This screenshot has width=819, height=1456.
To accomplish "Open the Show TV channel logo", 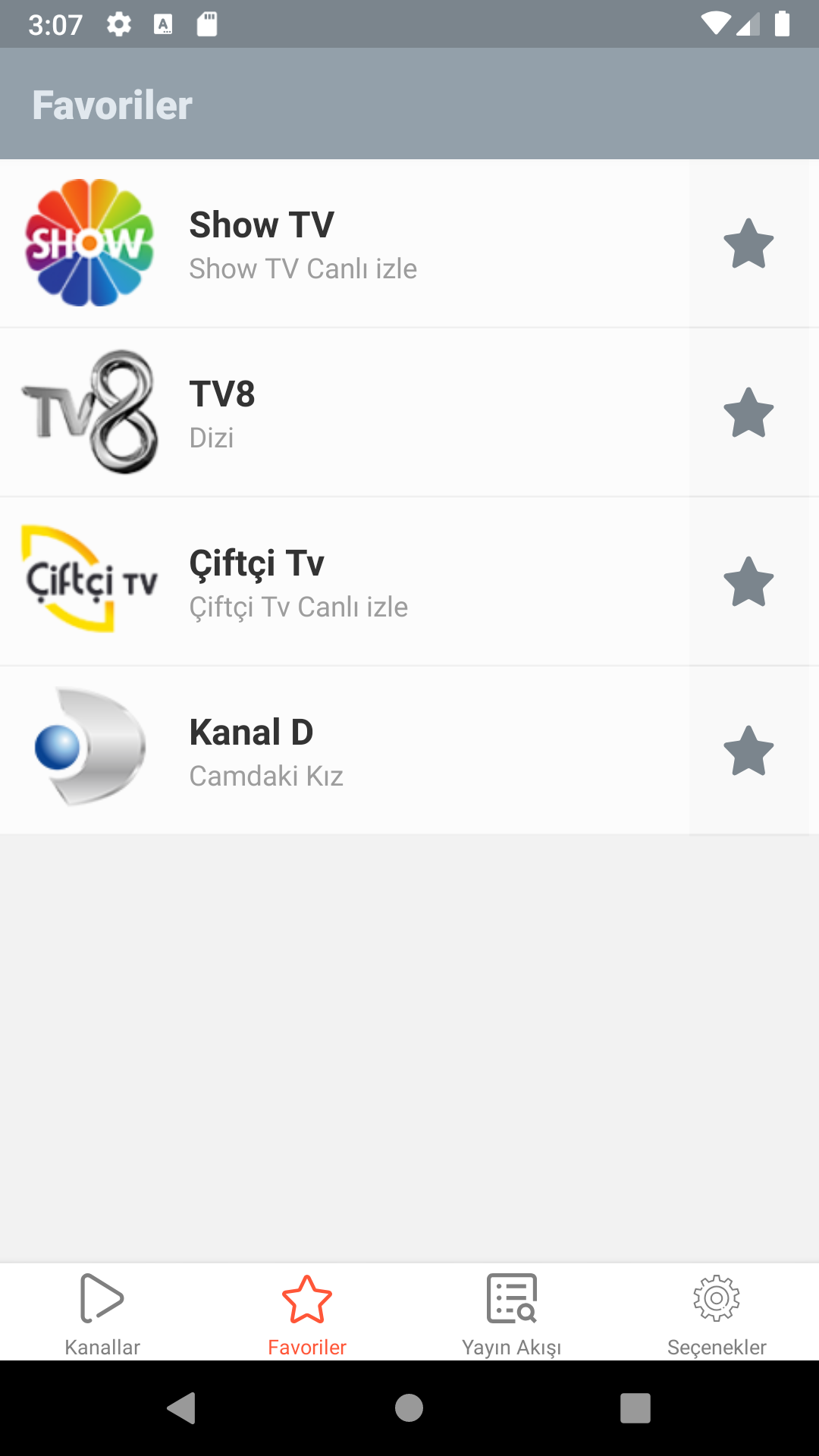I will [x=89, y=241].
